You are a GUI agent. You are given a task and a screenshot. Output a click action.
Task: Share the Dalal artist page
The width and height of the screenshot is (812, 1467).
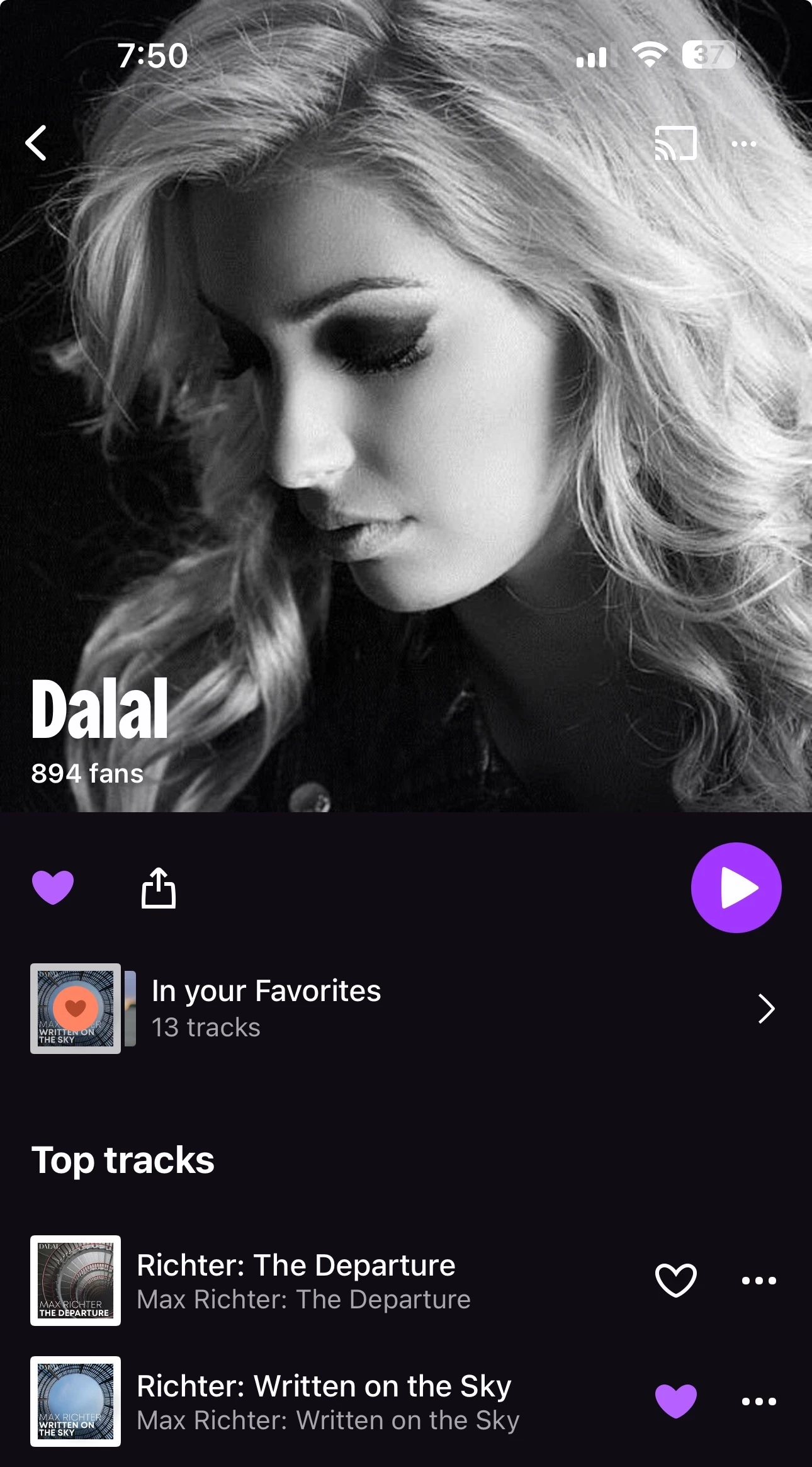coord(158,887)
